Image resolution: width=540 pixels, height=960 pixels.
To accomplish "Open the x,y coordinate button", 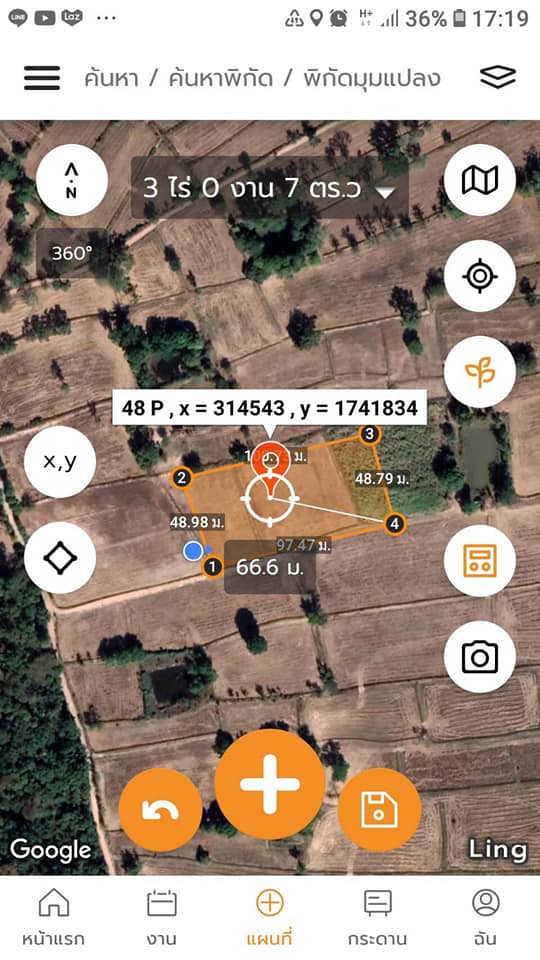I will click(60, 462).
